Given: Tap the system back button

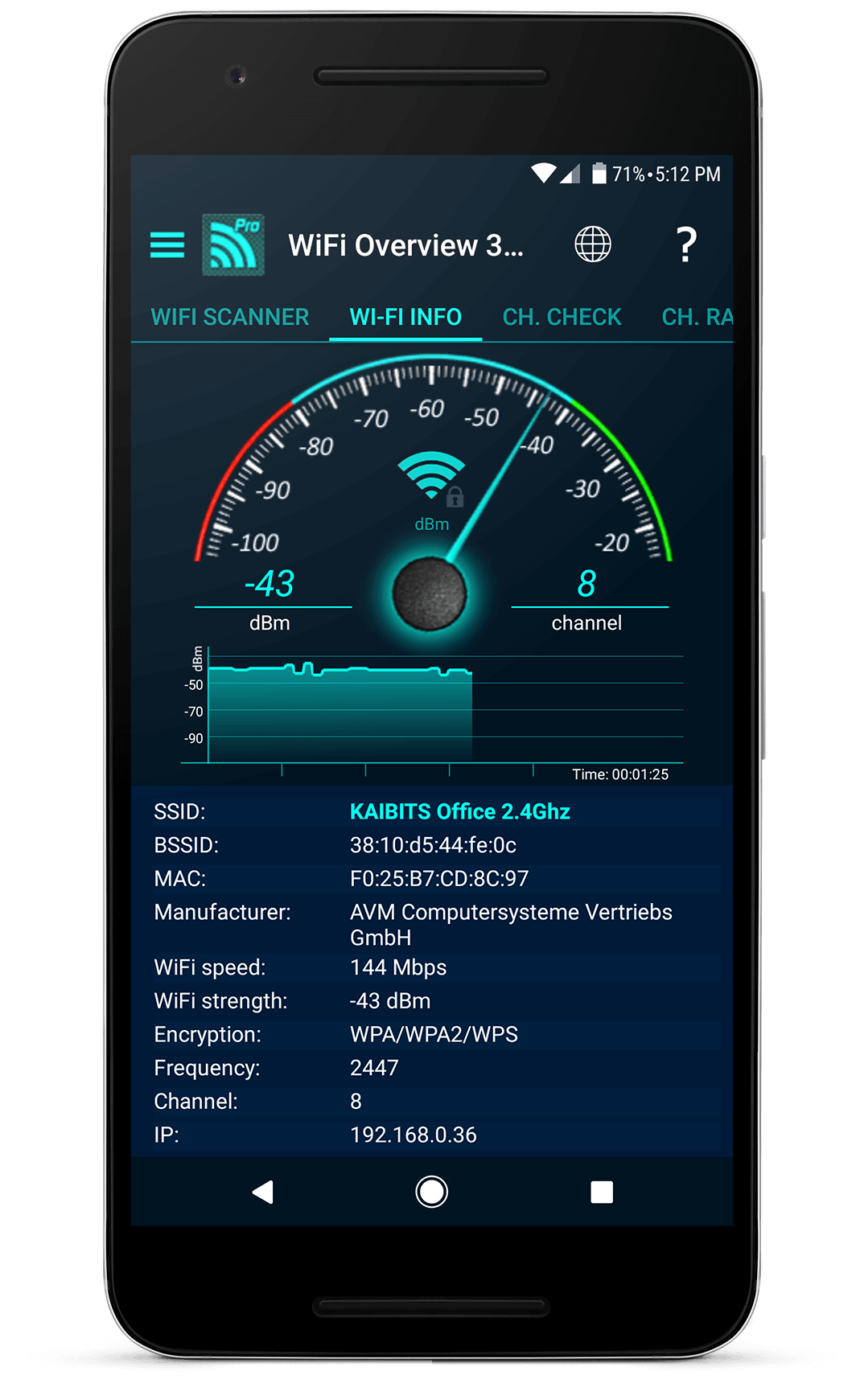Looking at the screenshot, I should tap(262, 1192).
